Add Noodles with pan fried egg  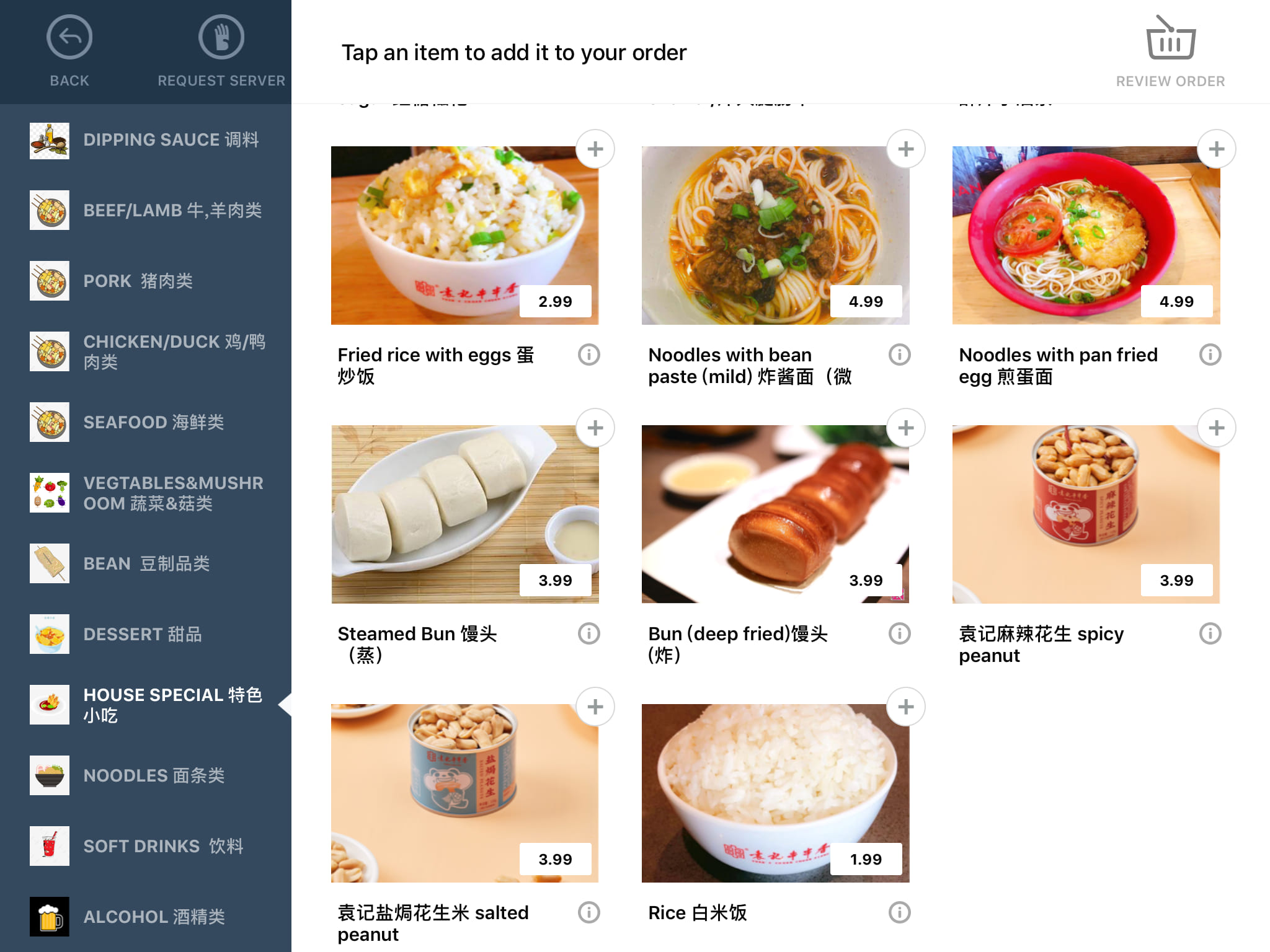point(1216,149)
